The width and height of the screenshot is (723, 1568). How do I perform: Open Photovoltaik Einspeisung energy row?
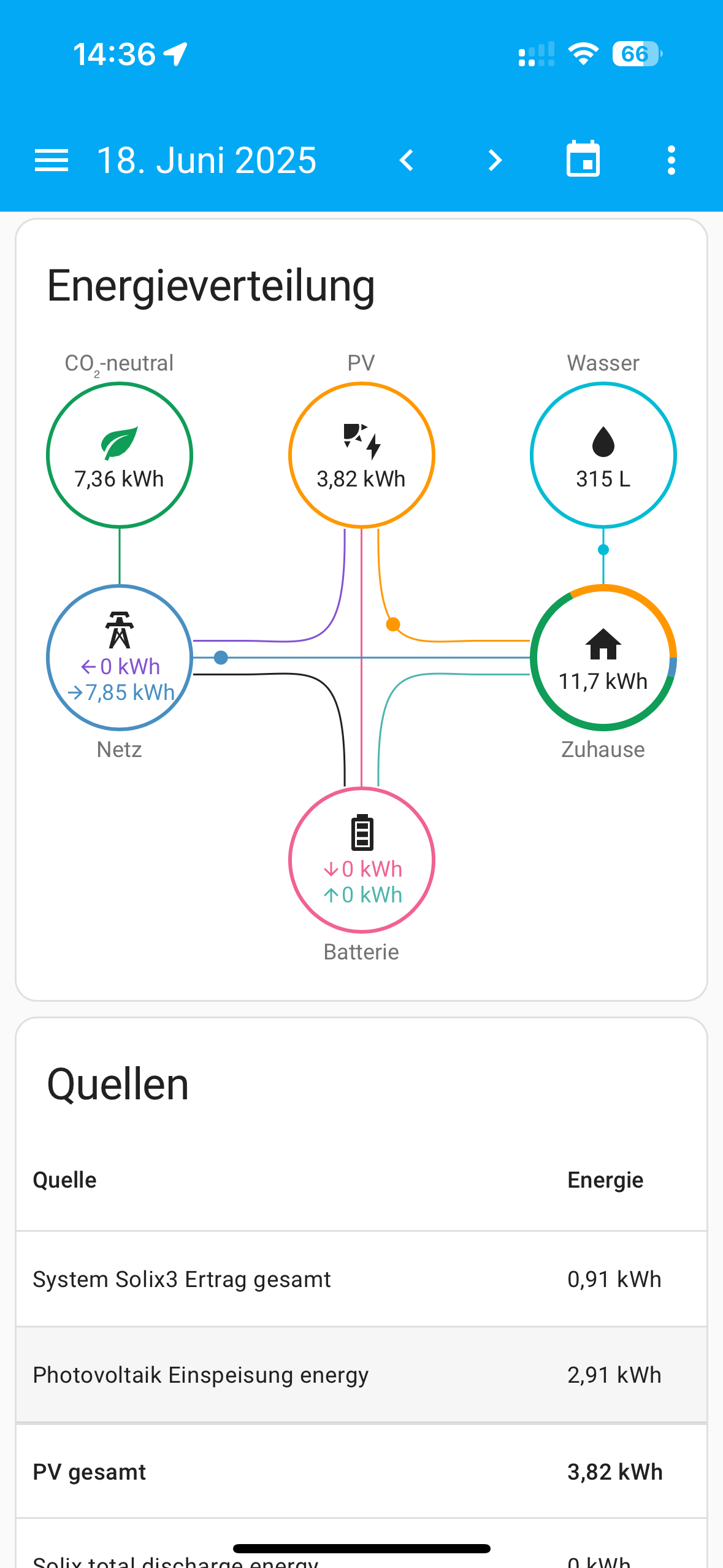tap(362, 1375)
